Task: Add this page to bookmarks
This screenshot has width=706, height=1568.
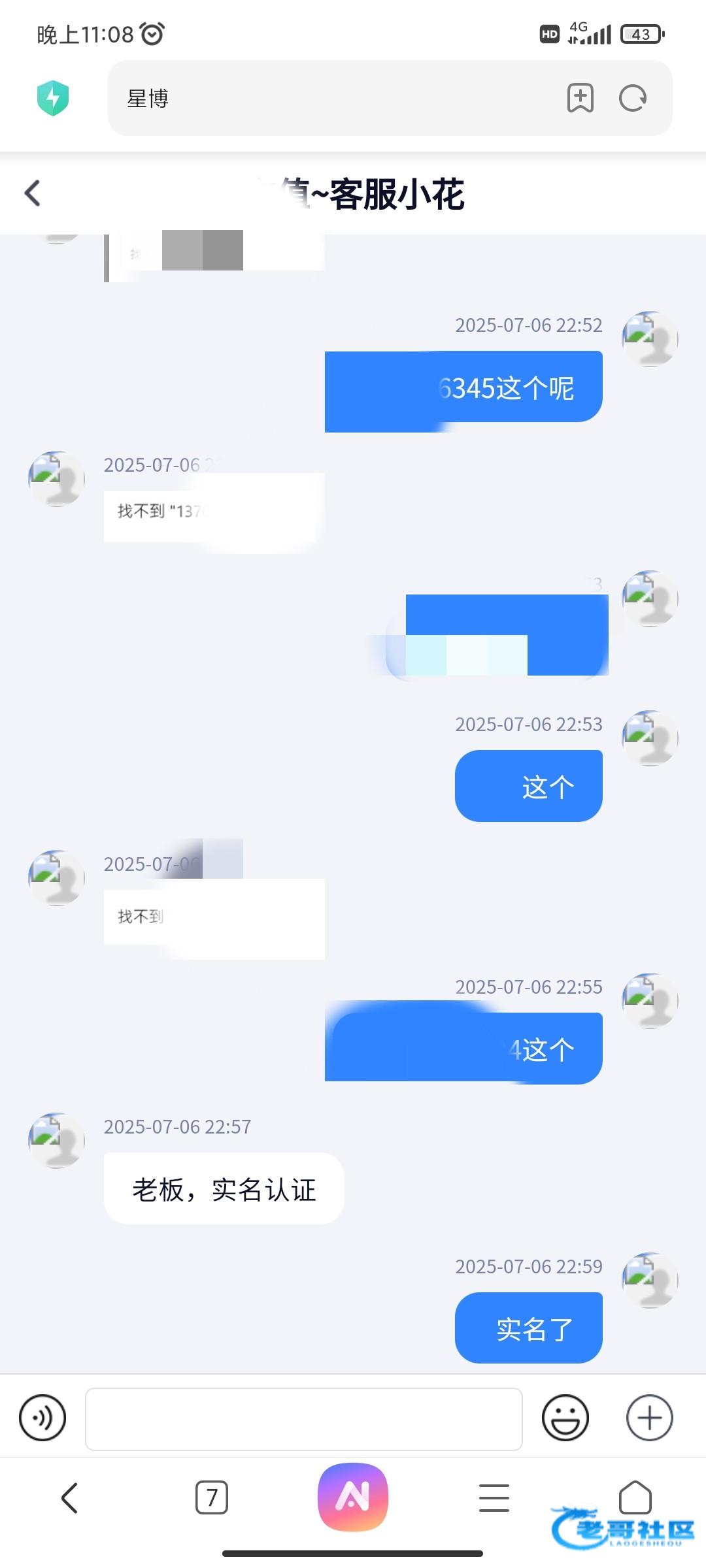Action: point(580,99)
